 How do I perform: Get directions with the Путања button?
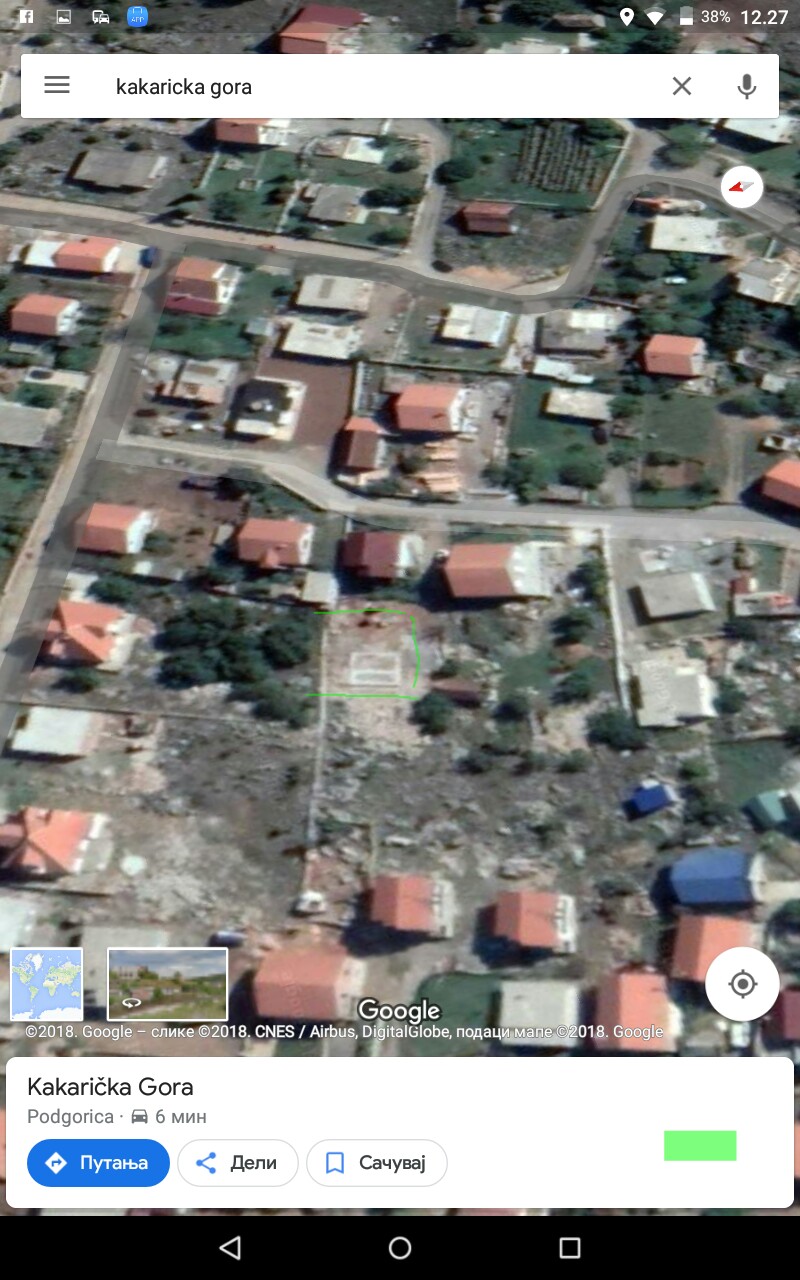pyautogui.click(x=98, y=1163)
